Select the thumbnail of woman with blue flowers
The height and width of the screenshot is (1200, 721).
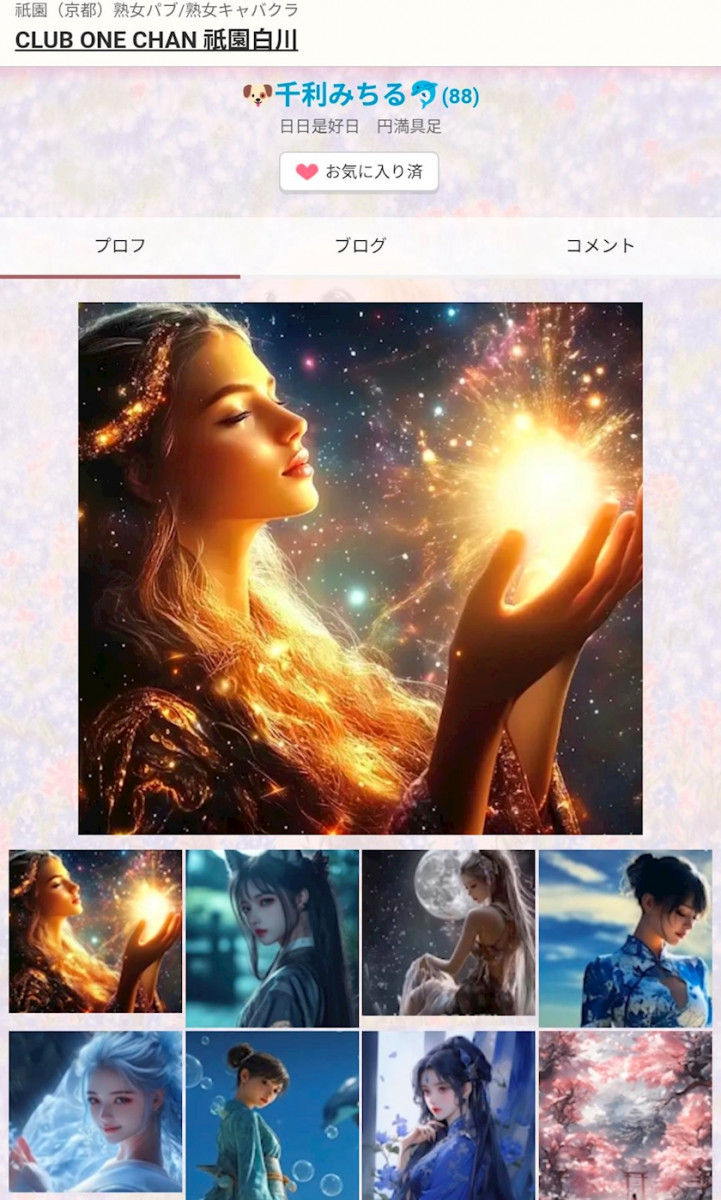449,1114
